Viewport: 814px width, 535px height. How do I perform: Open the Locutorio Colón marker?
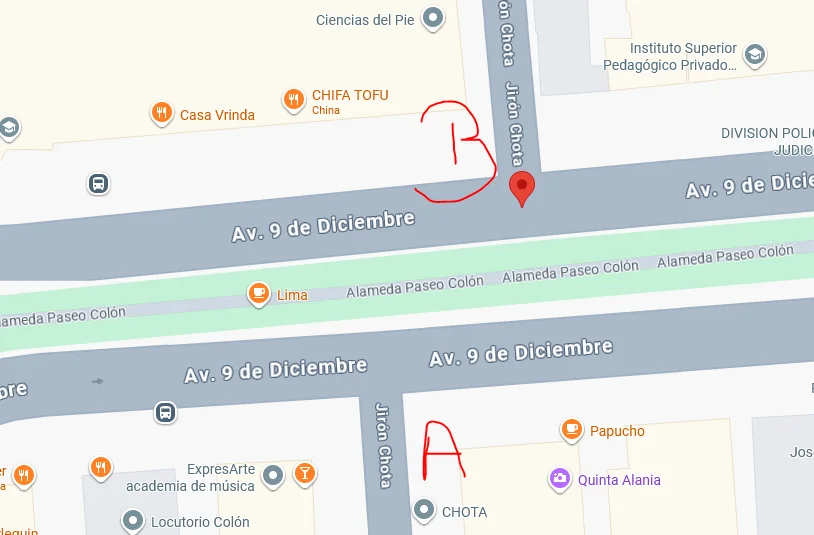133,521
